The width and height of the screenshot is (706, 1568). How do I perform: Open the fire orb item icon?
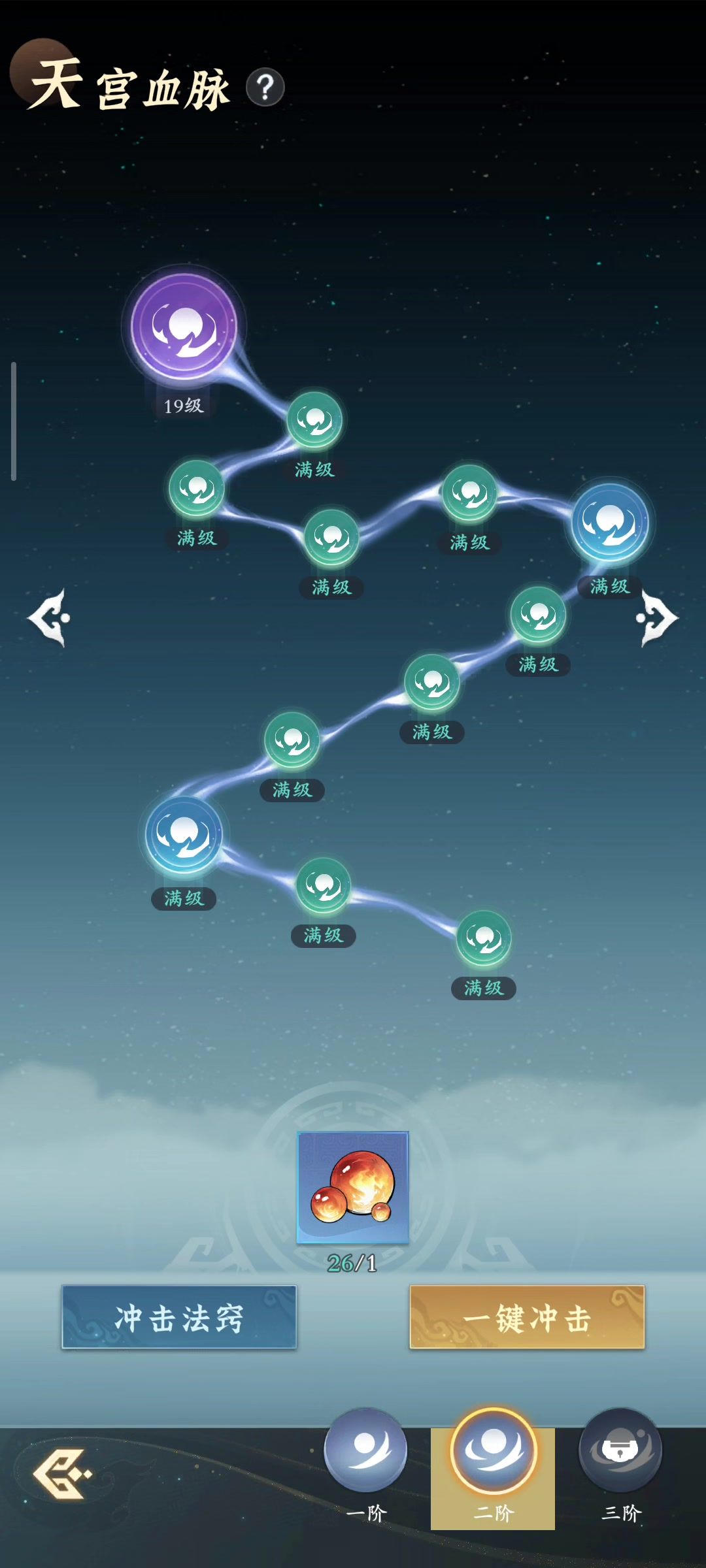coord(353,1187)
